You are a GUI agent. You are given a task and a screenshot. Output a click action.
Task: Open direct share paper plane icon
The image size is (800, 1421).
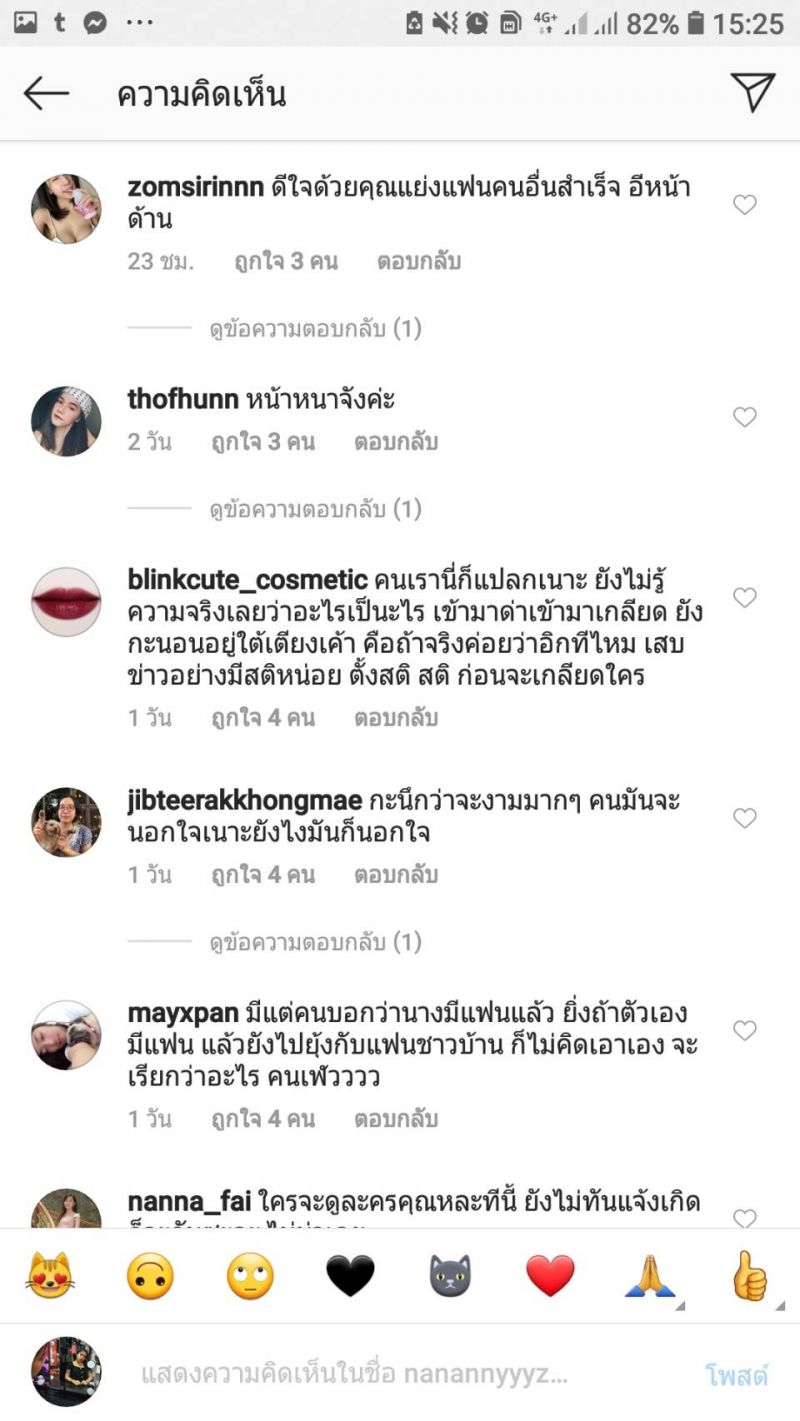point(752,92)
